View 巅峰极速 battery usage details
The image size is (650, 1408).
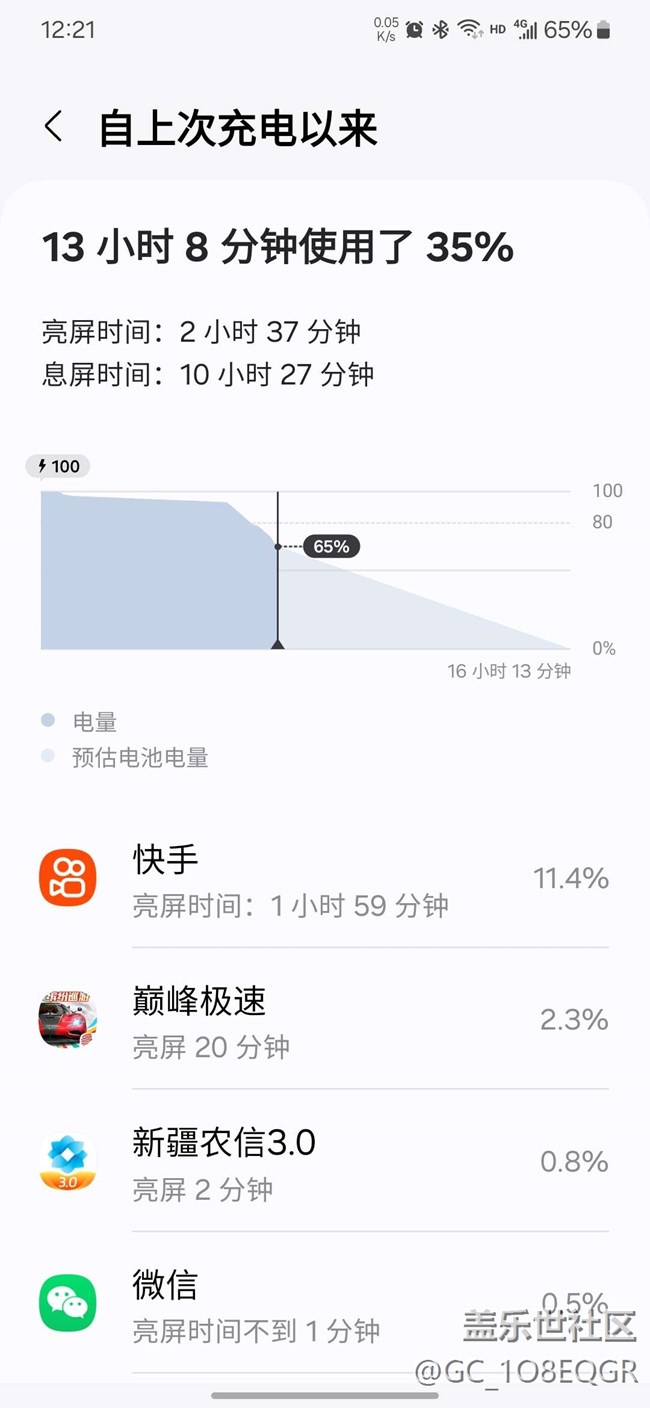324,1019
